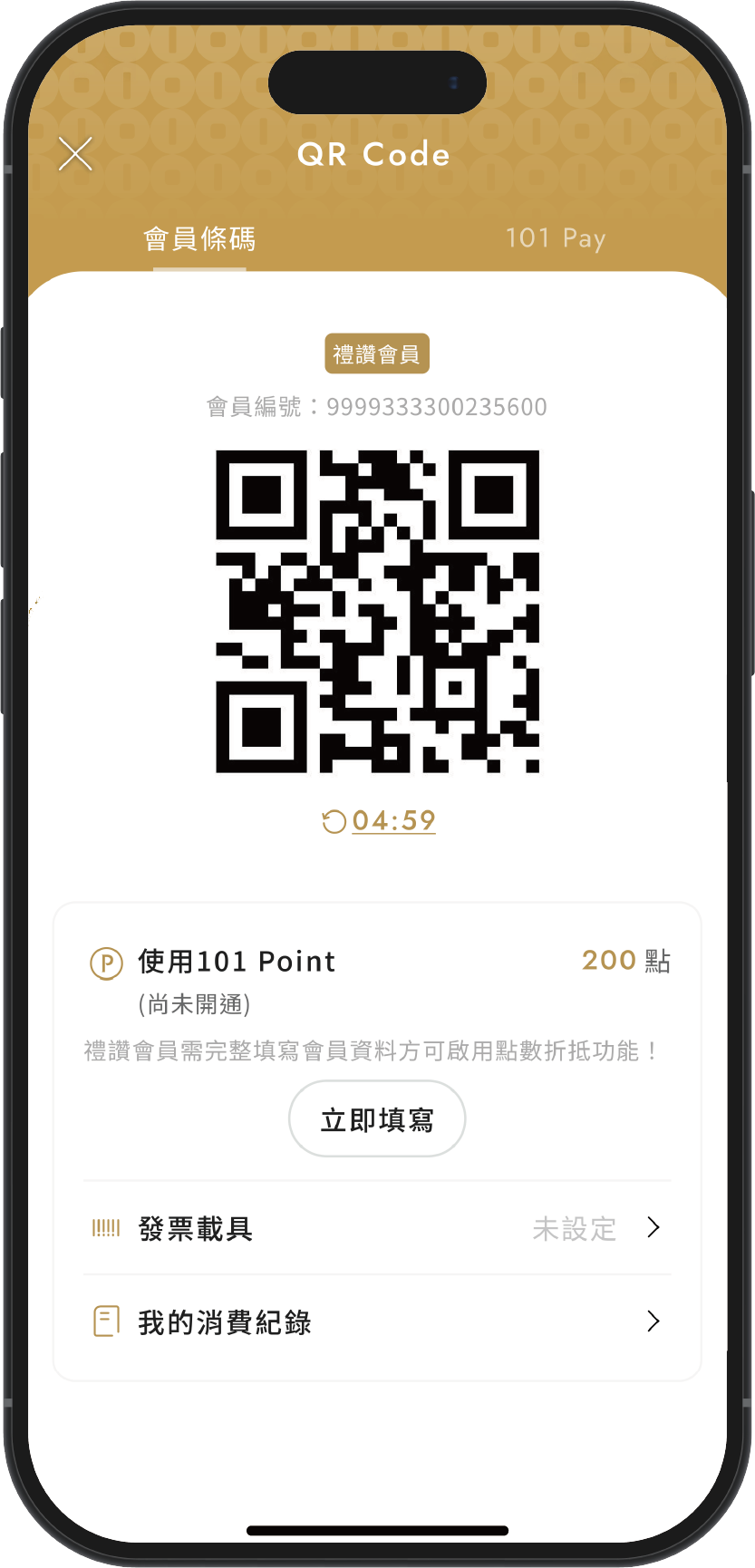Open the 發票載具 setting row

click(x=377, y=1228)
